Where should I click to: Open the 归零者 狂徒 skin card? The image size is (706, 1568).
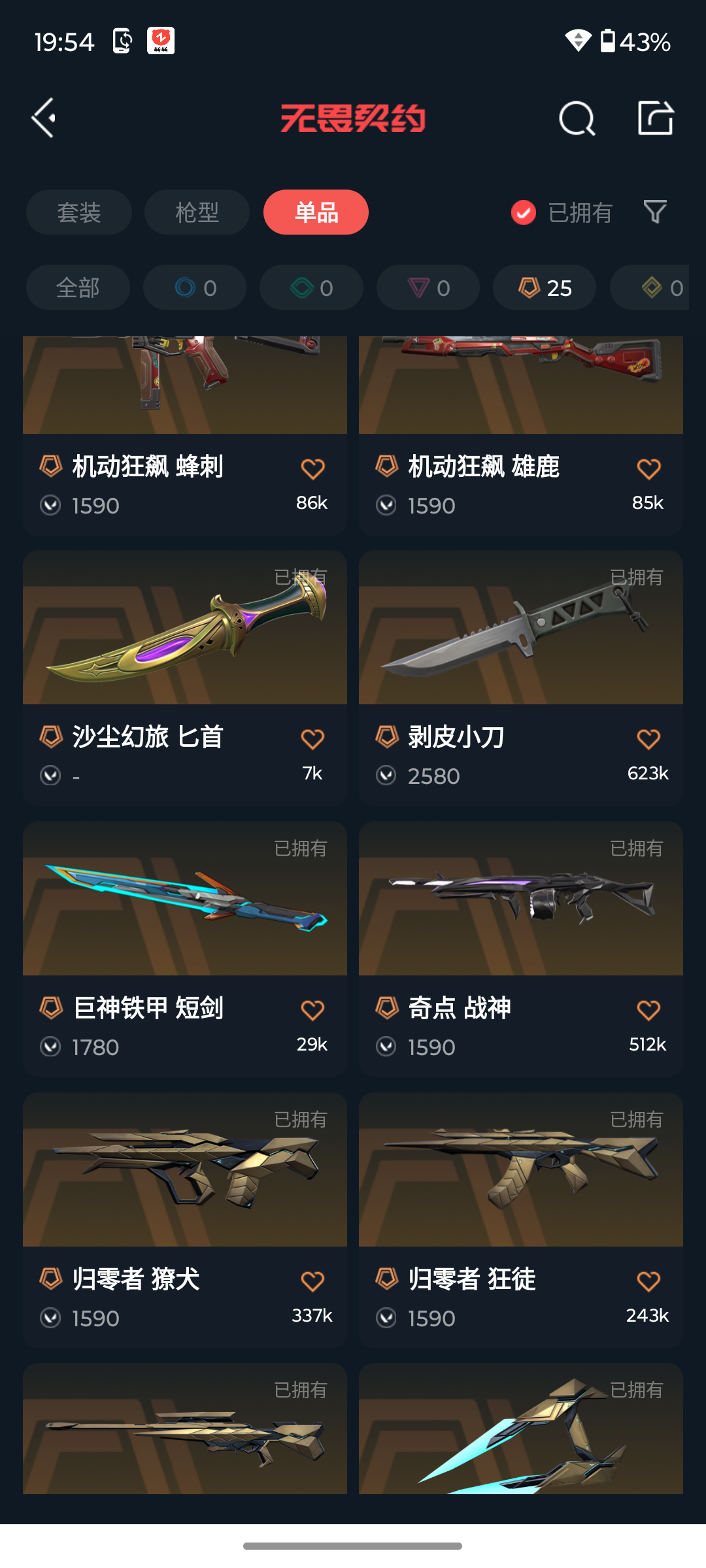521,1196
